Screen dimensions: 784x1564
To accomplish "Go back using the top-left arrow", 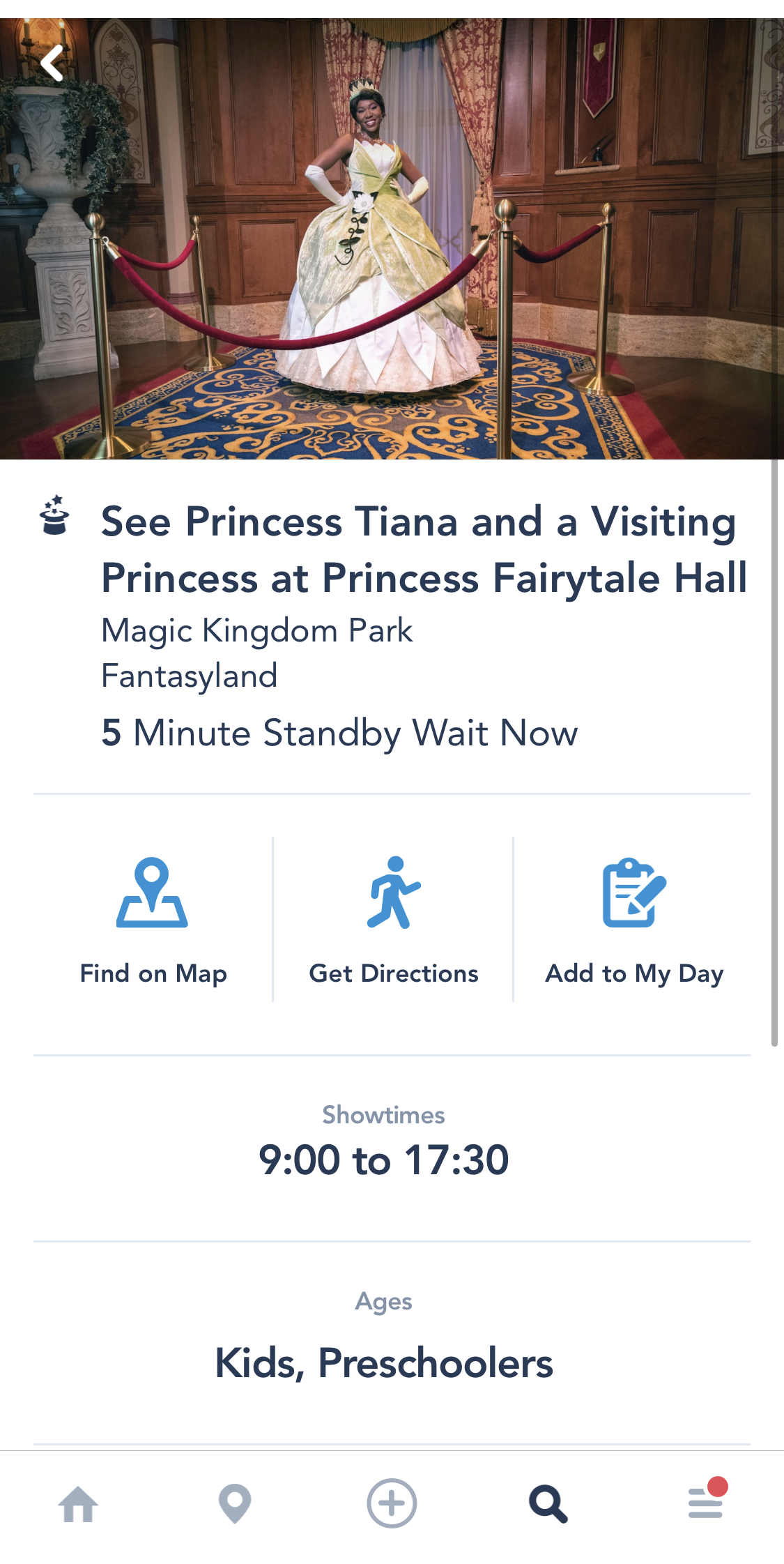I will click(x=53, y=63).
